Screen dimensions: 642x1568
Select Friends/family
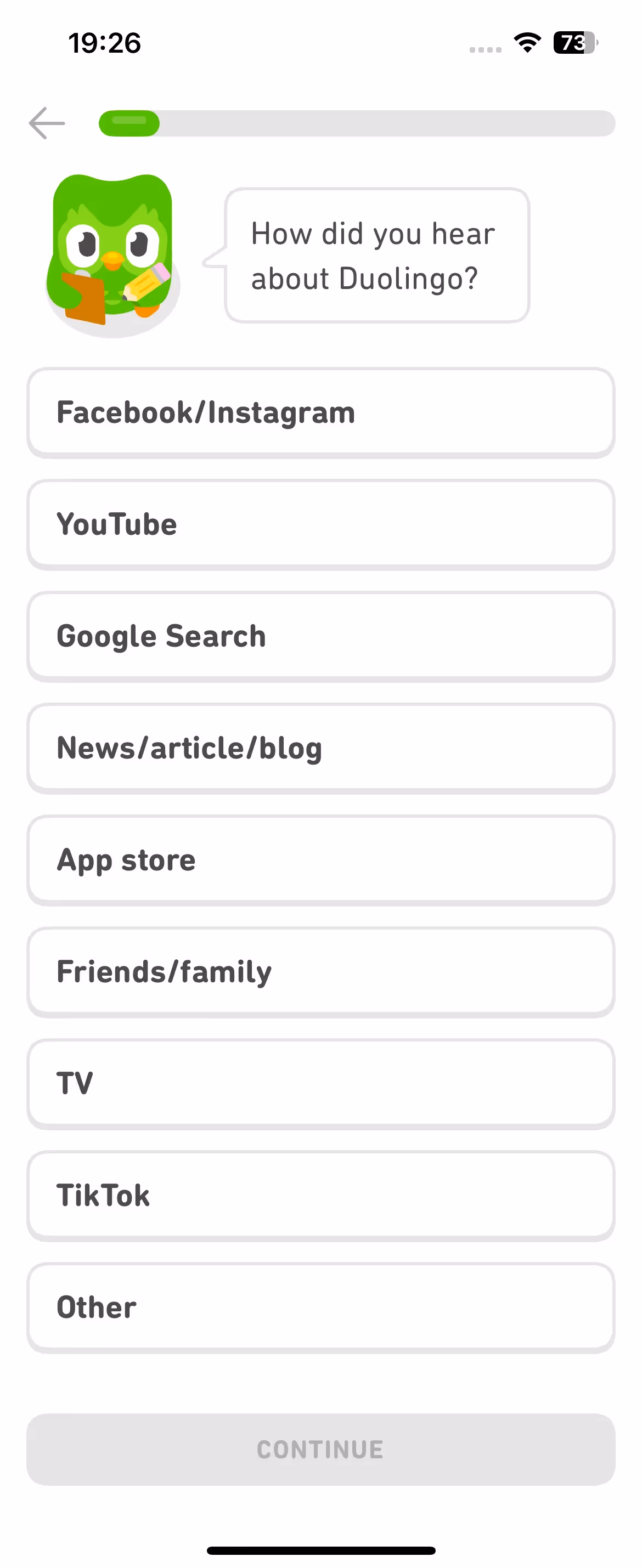(x=320, y=971)
